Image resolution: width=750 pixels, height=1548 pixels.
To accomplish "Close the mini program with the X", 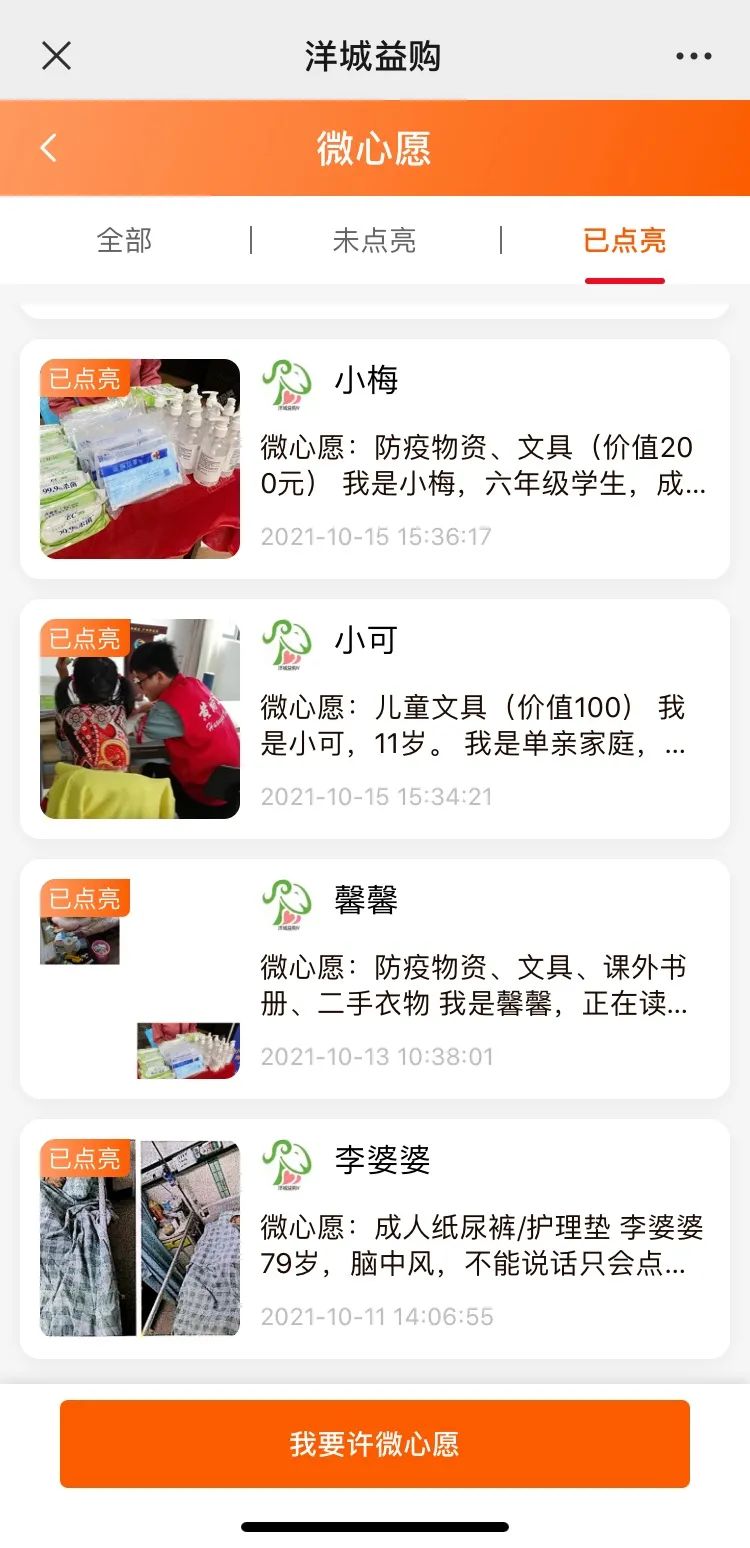I will 56,55.
